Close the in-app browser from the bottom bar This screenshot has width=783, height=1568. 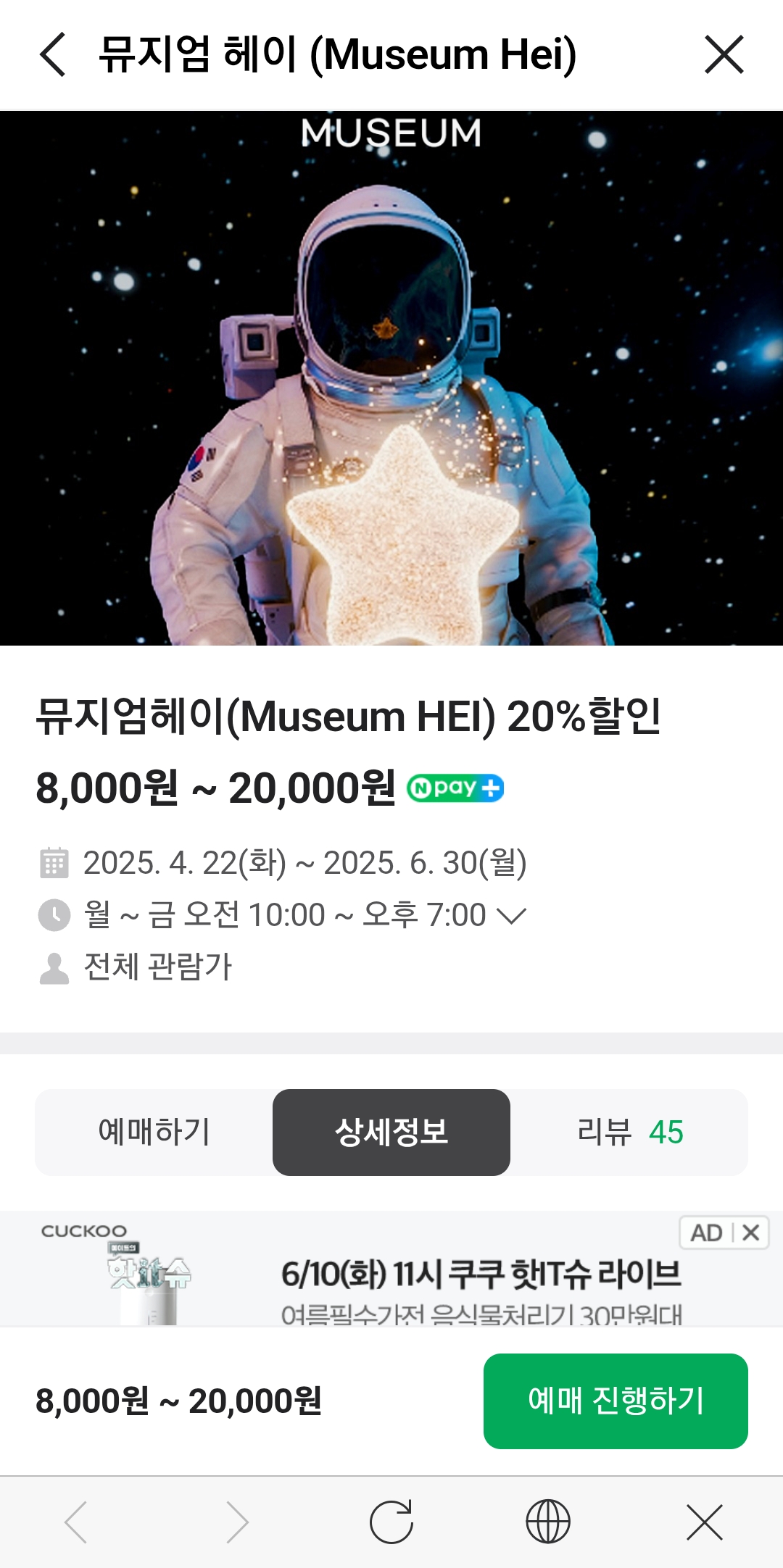pyautogui.click(x=705, y=1522)
